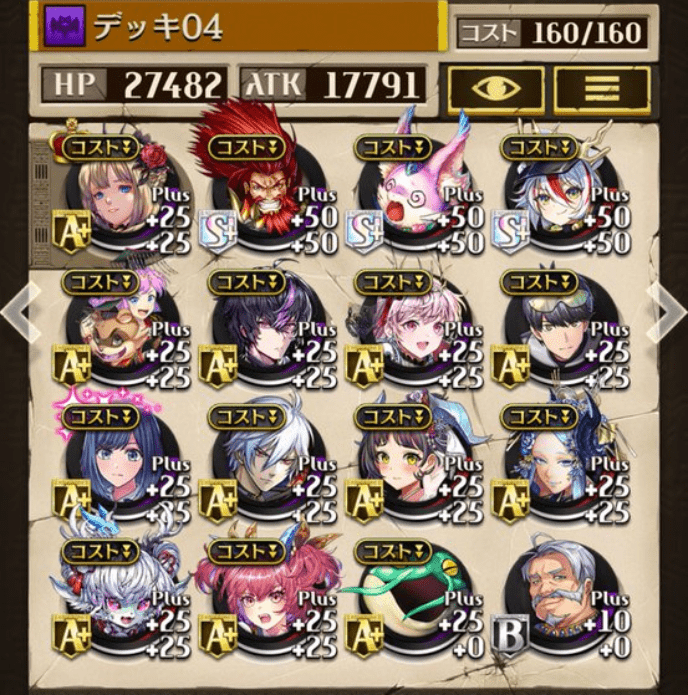Tap the deck name デッキ04 header
The height and width of the screenshot is (695, 688).
coord(230,28)
